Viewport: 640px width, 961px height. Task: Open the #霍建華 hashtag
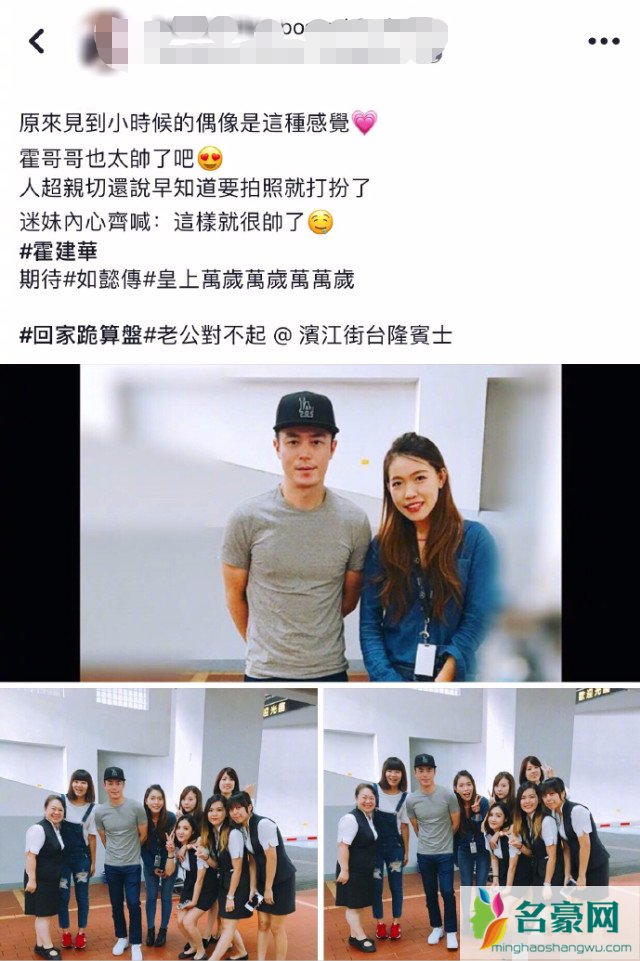pyautogui.click(x=60, y=254)
